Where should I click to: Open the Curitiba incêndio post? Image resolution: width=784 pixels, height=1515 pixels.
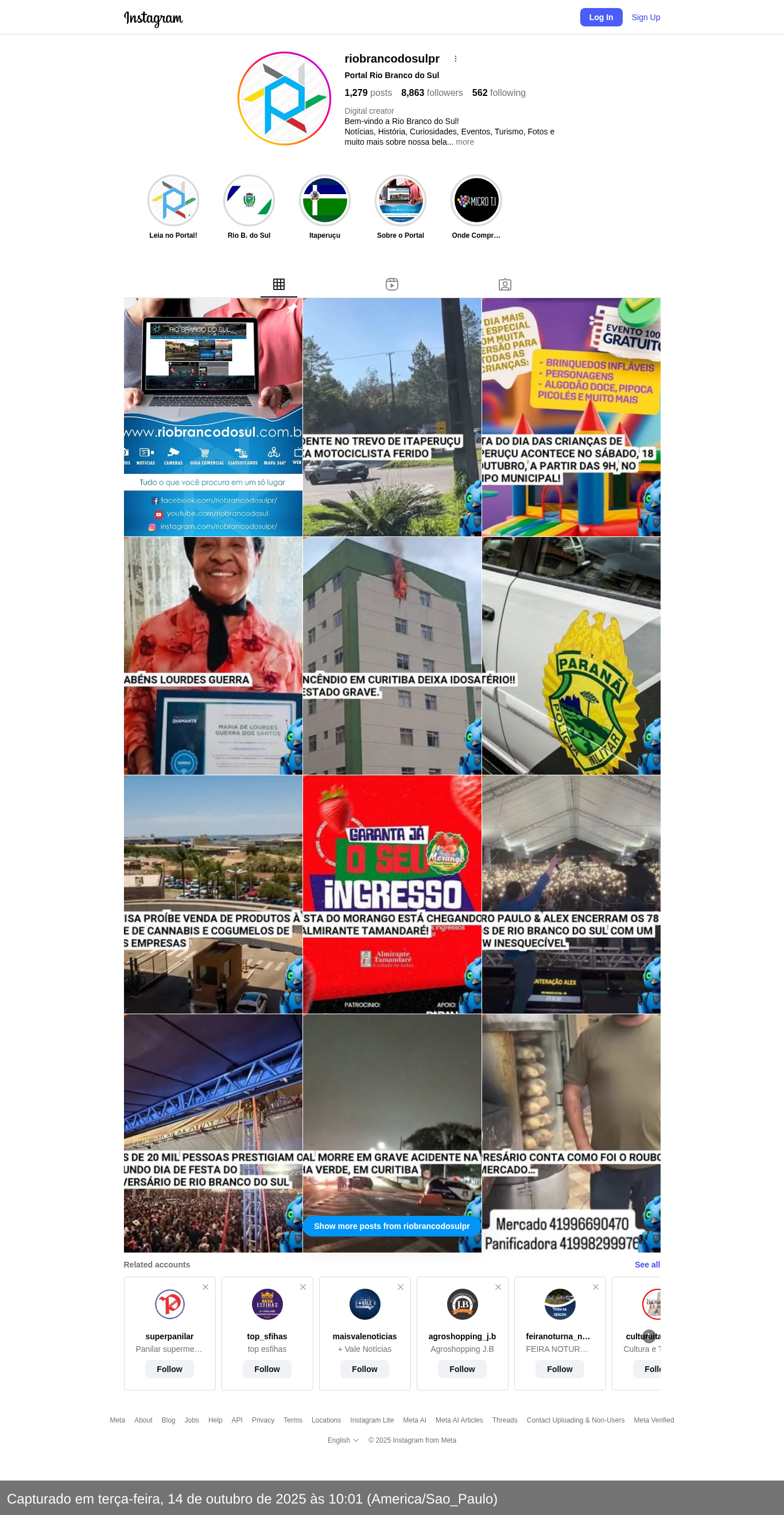pyautogui.click(x=392, y=655)
